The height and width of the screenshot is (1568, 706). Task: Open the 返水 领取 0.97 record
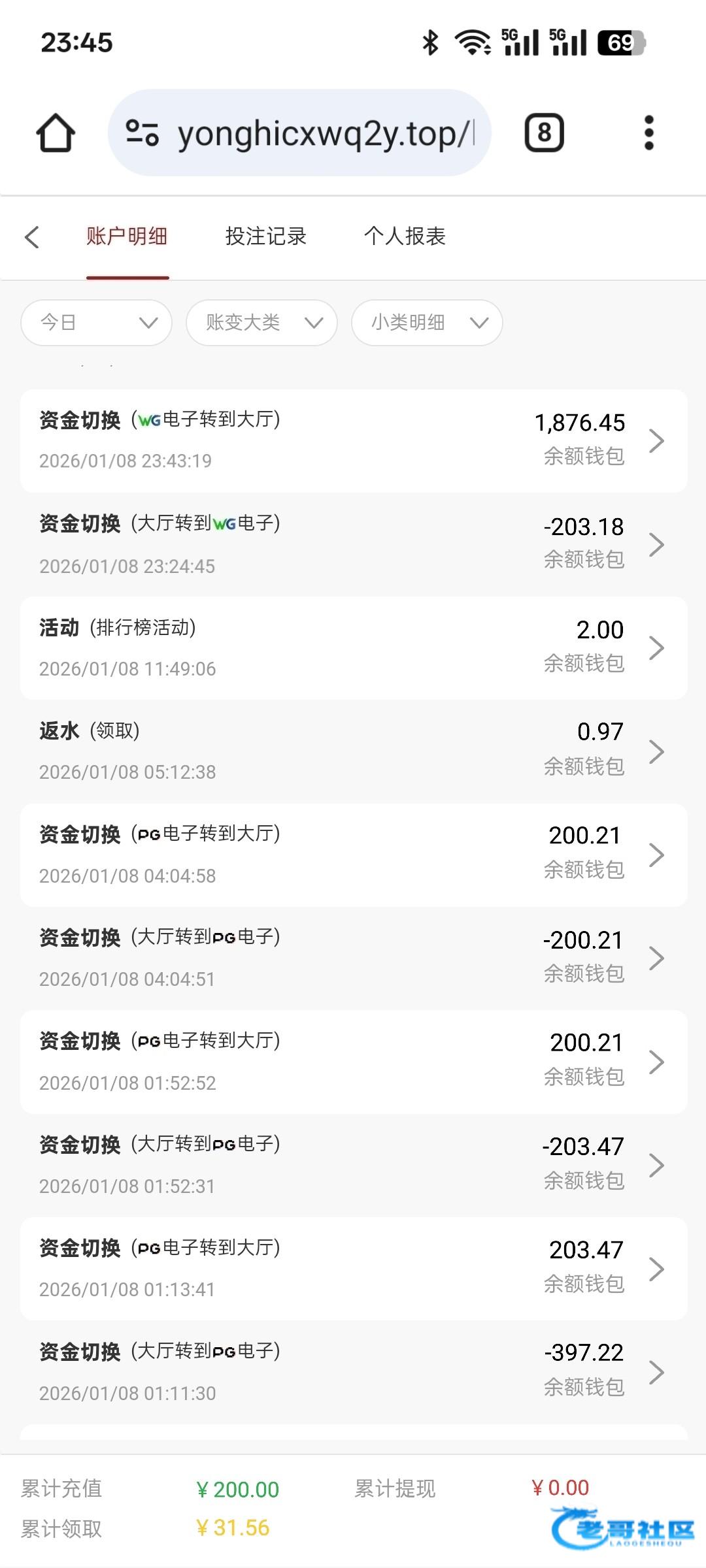[354, 751]
